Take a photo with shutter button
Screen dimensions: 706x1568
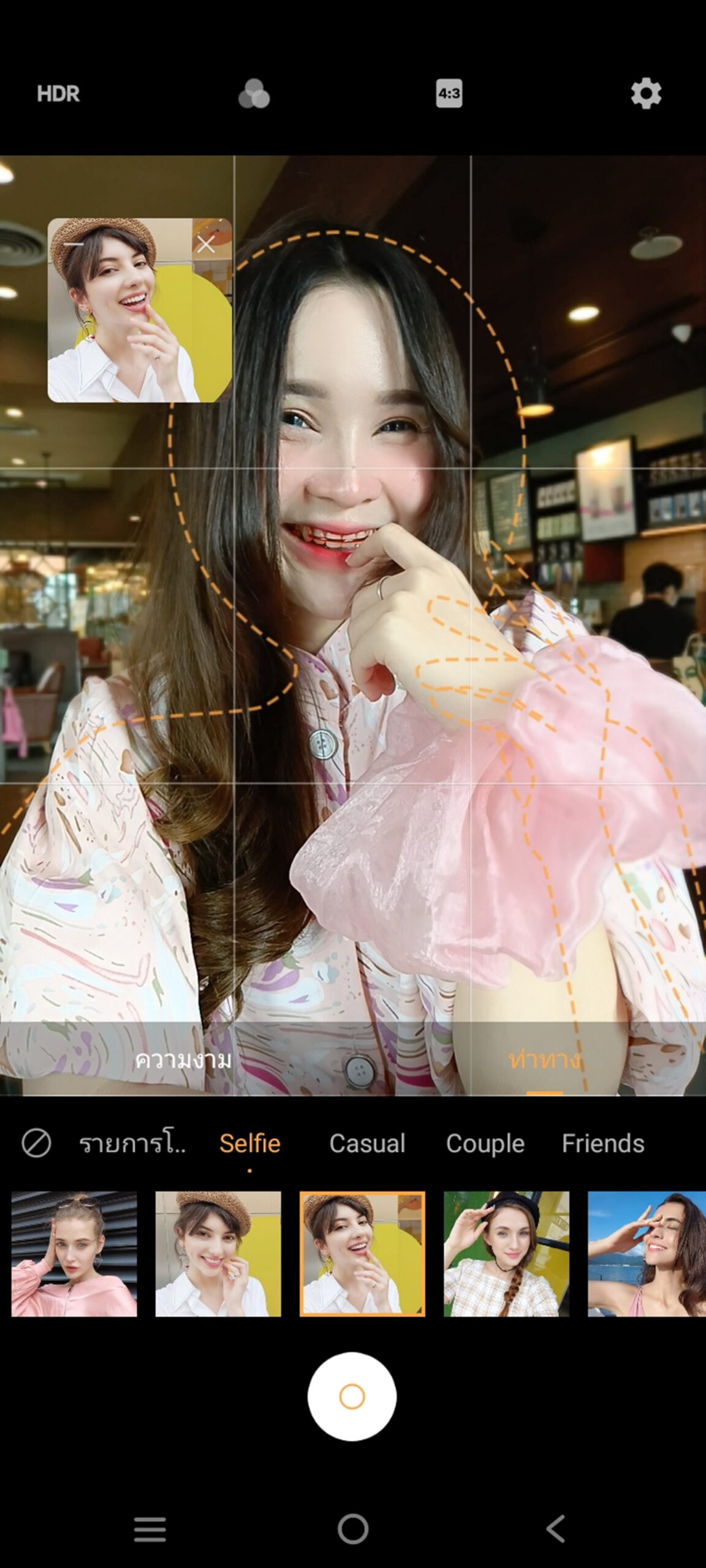click(x=352, y=1397)
